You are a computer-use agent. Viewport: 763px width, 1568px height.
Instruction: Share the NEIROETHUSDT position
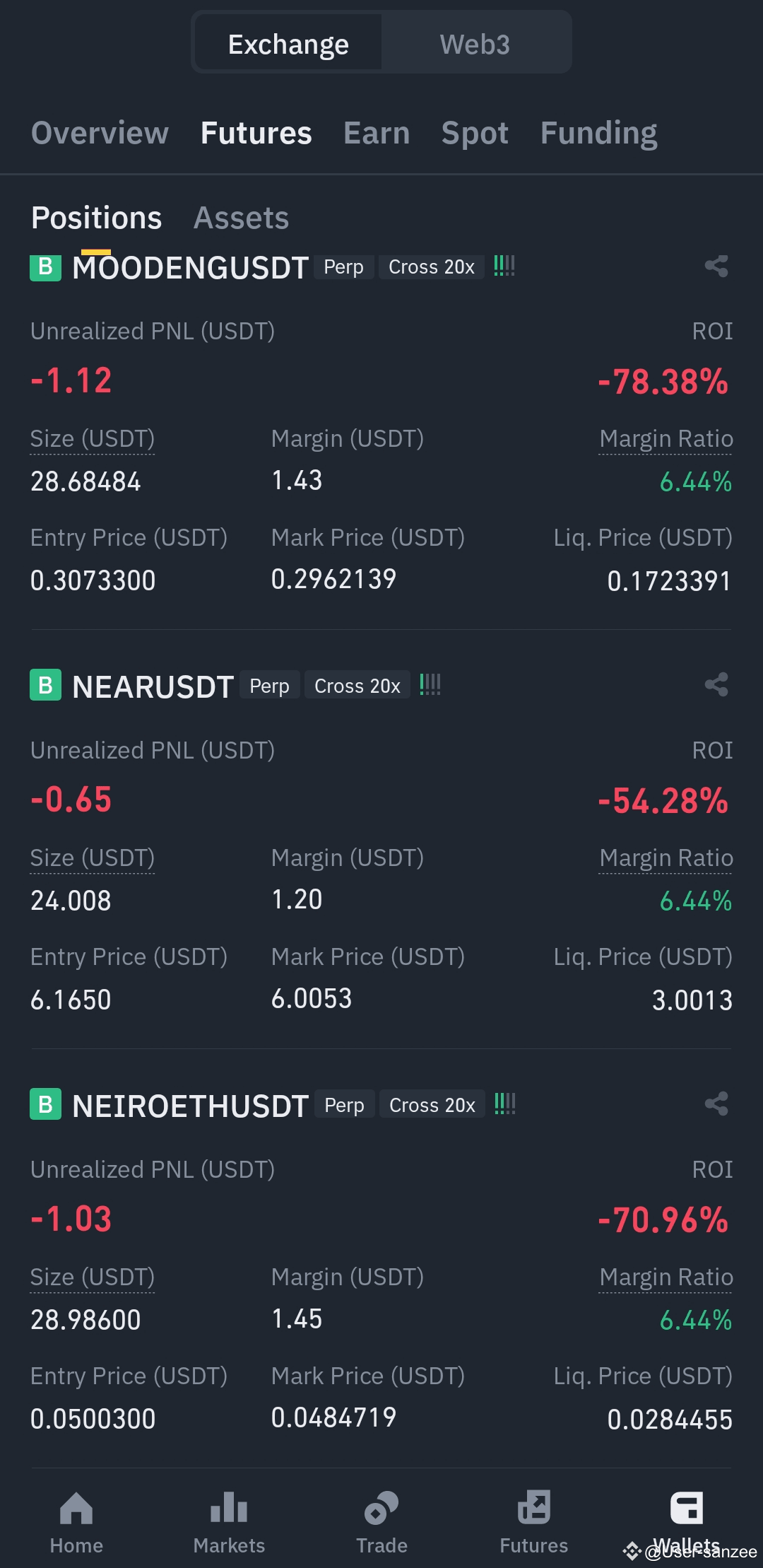[716, 1104]
